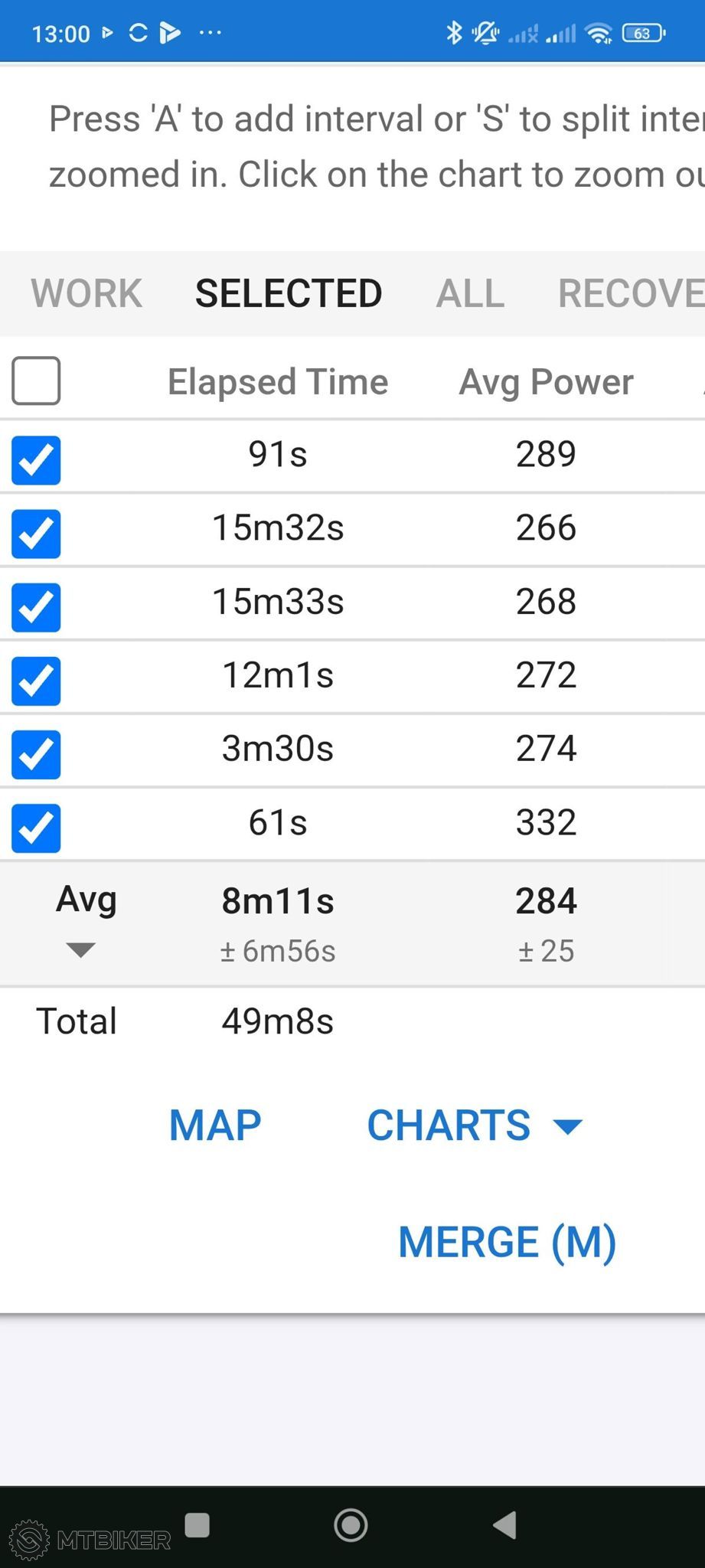Switch to the WORK tab

(86, 293)
